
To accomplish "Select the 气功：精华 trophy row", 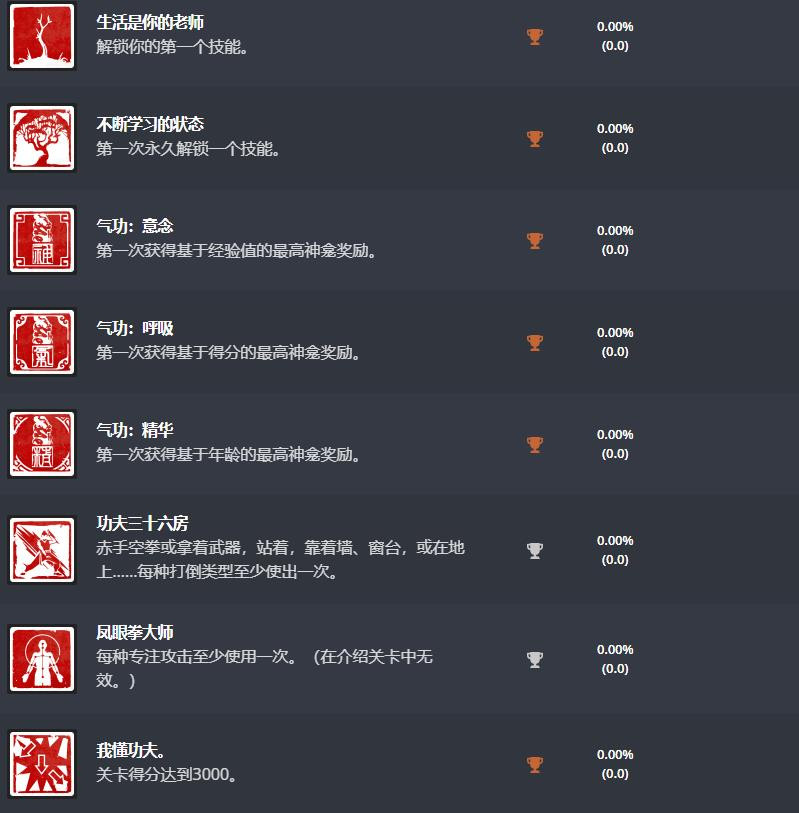I will click(x=135, y=430).
